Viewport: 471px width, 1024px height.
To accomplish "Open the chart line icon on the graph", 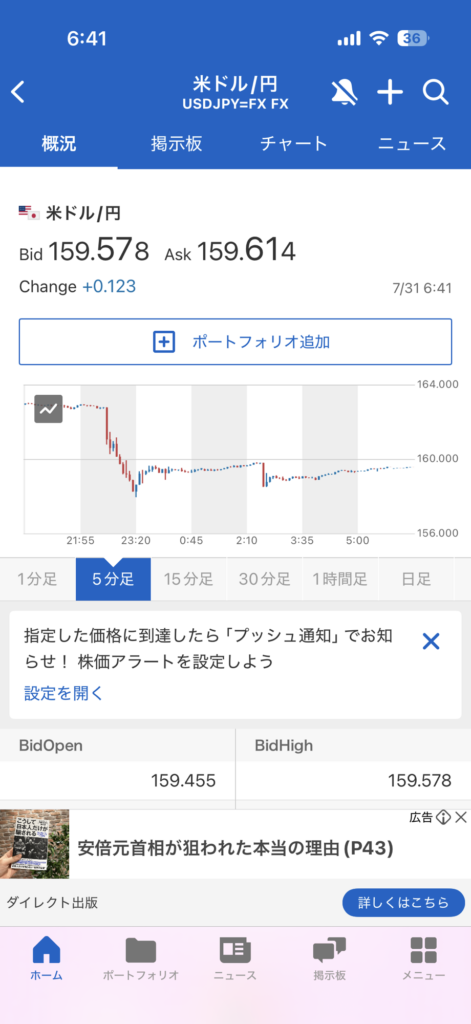I will (x=48, y=409).
